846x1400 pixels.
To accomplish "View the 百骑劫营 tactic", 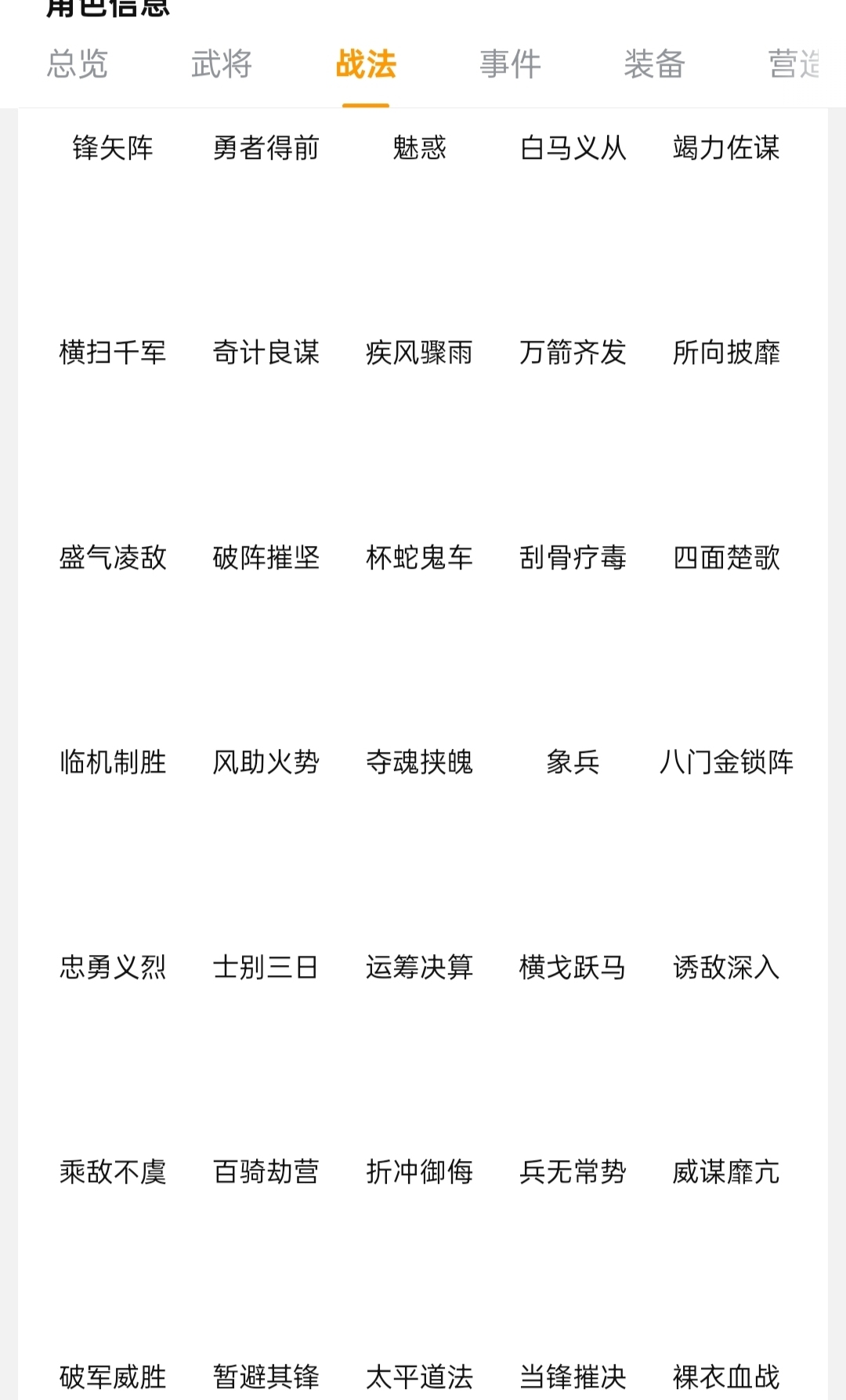I will [x=266, y=1172].
